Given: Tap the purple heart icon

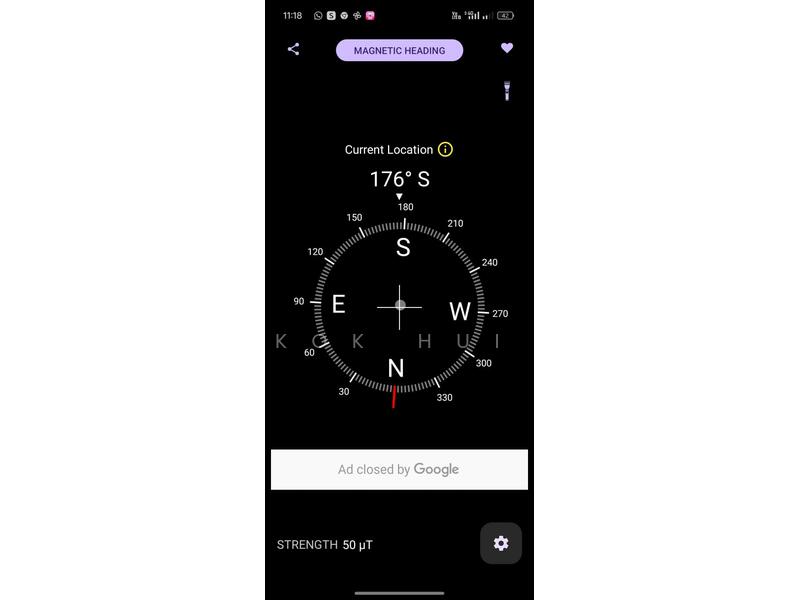Looking at the screenshot, I should (x=507, y=48).
